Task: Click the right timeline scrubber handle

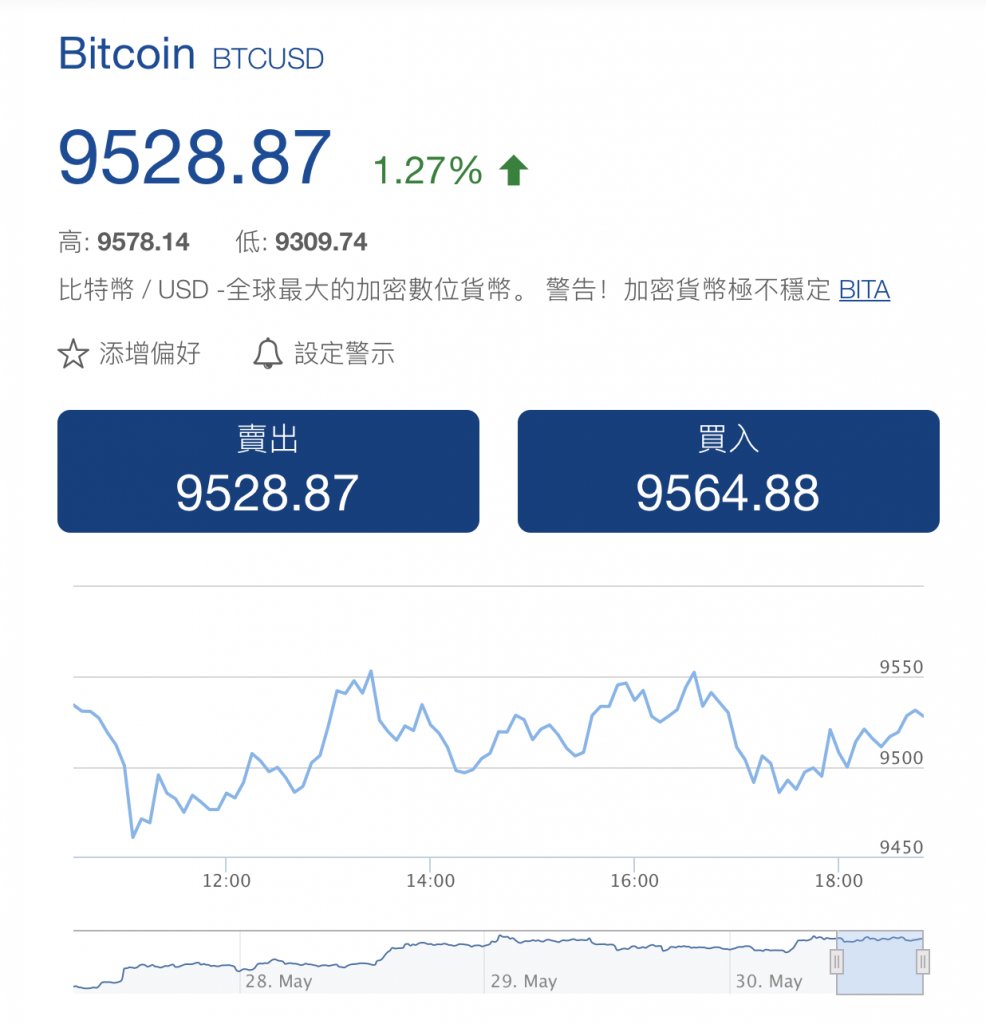Action: click(921, 962)
